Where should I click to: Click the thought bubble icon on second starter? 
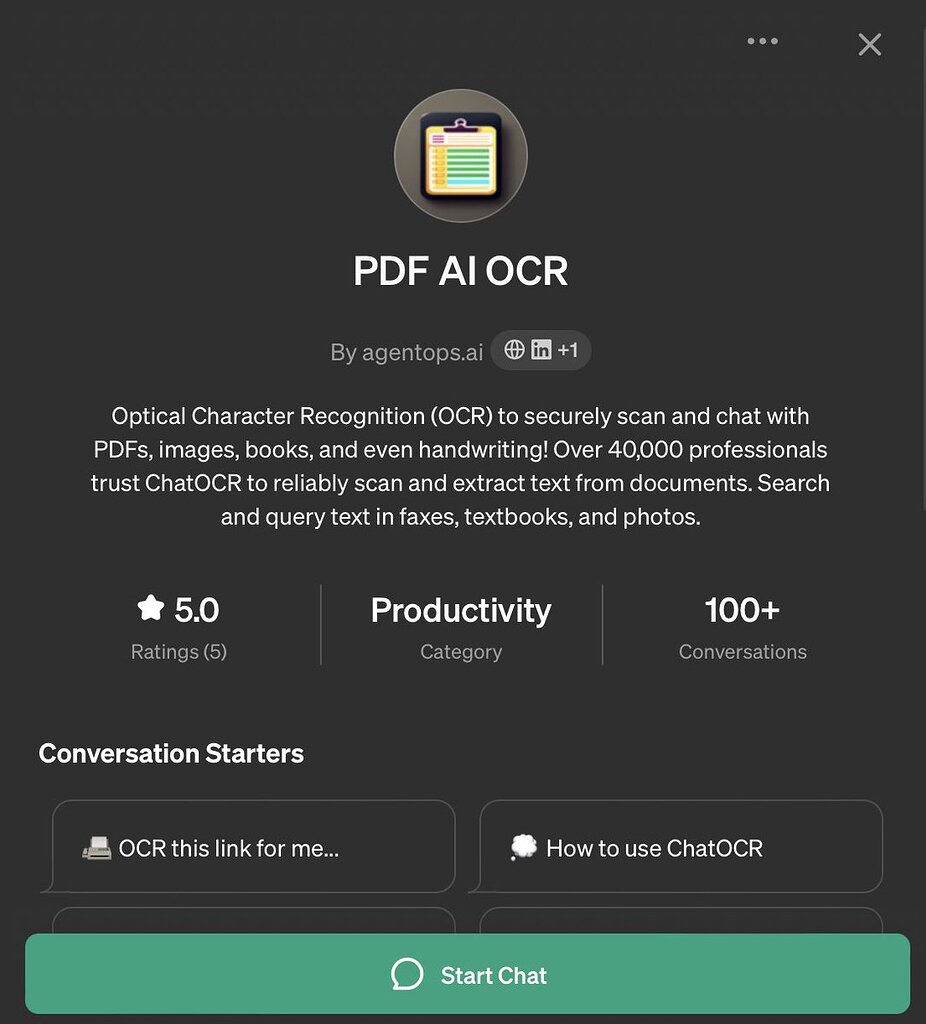(523, 847)
